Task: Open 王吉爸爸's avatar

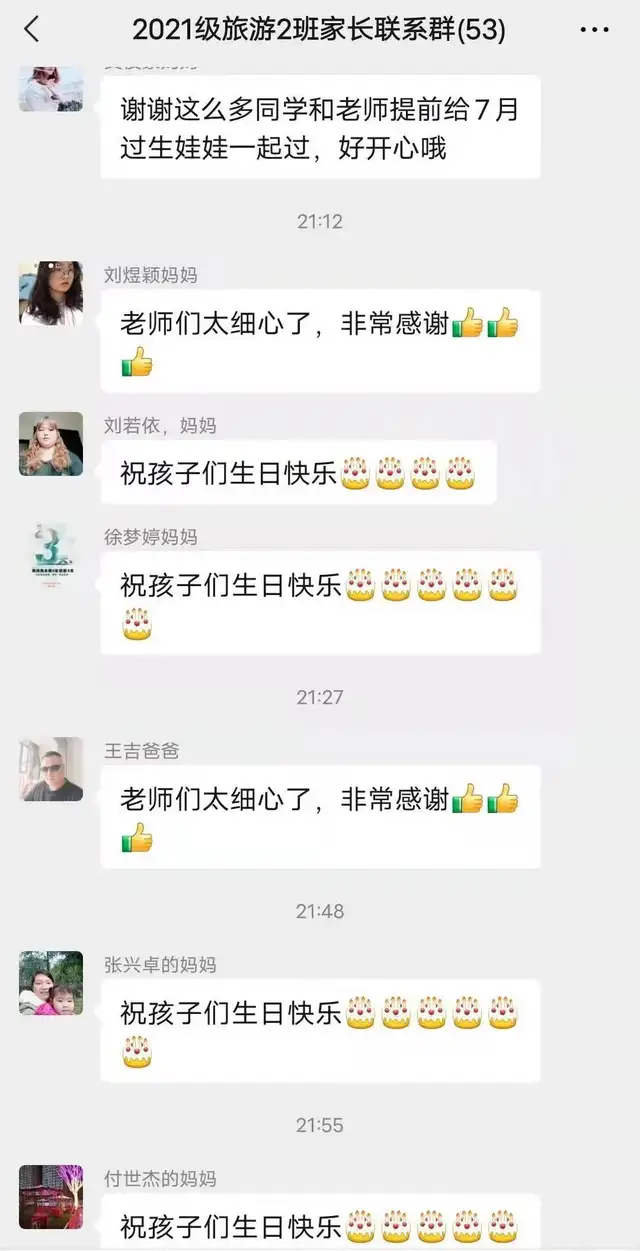Action: click(51, 769)
